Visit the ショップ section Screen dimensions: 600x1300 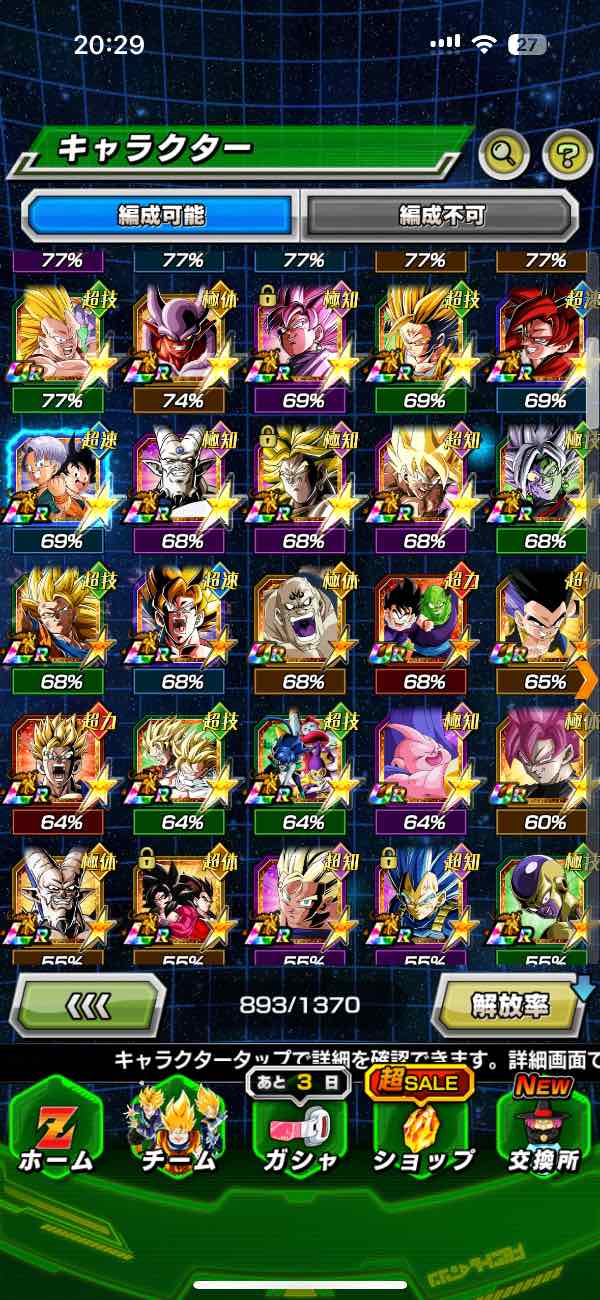coord(423,1128)
